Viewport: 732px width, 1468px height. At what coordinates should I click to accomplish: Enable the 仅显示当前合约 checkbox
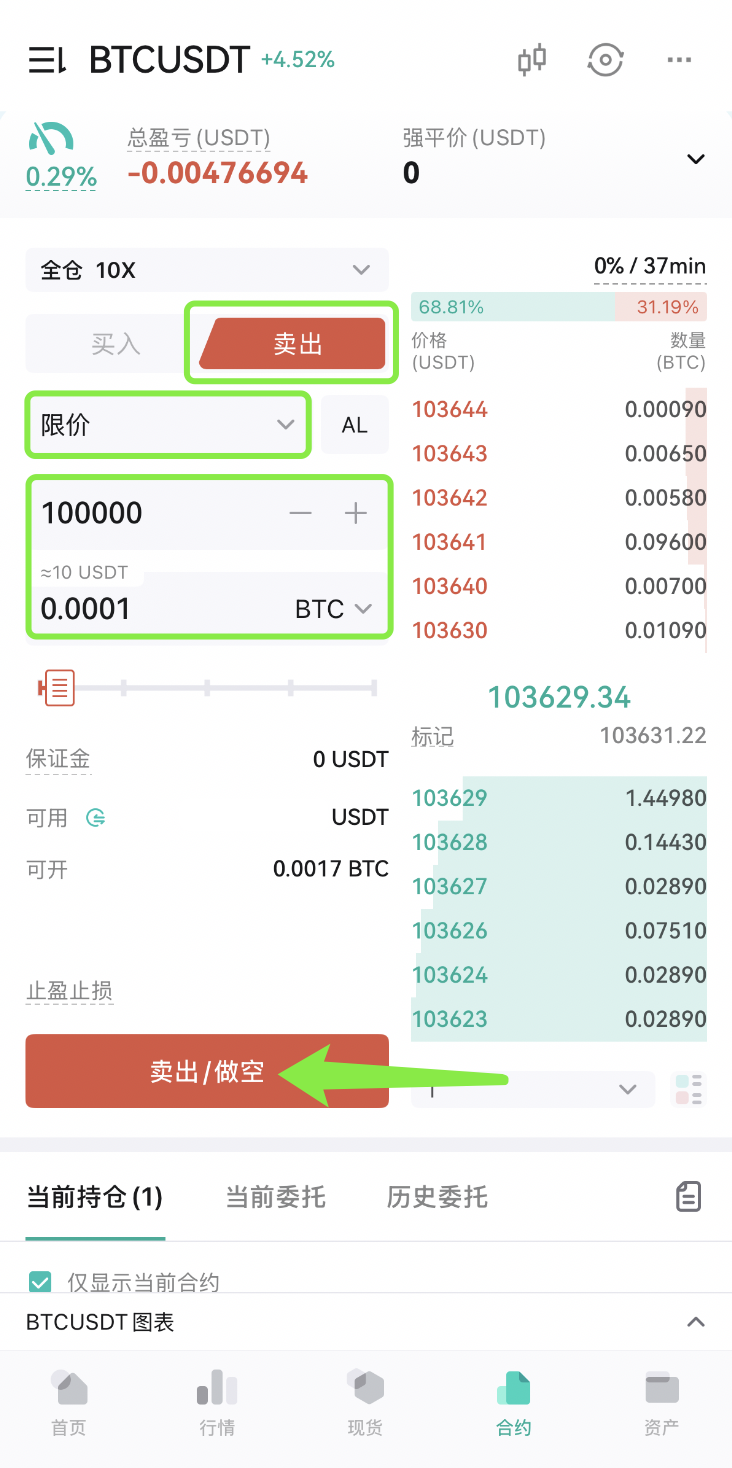coord(39,1281)
